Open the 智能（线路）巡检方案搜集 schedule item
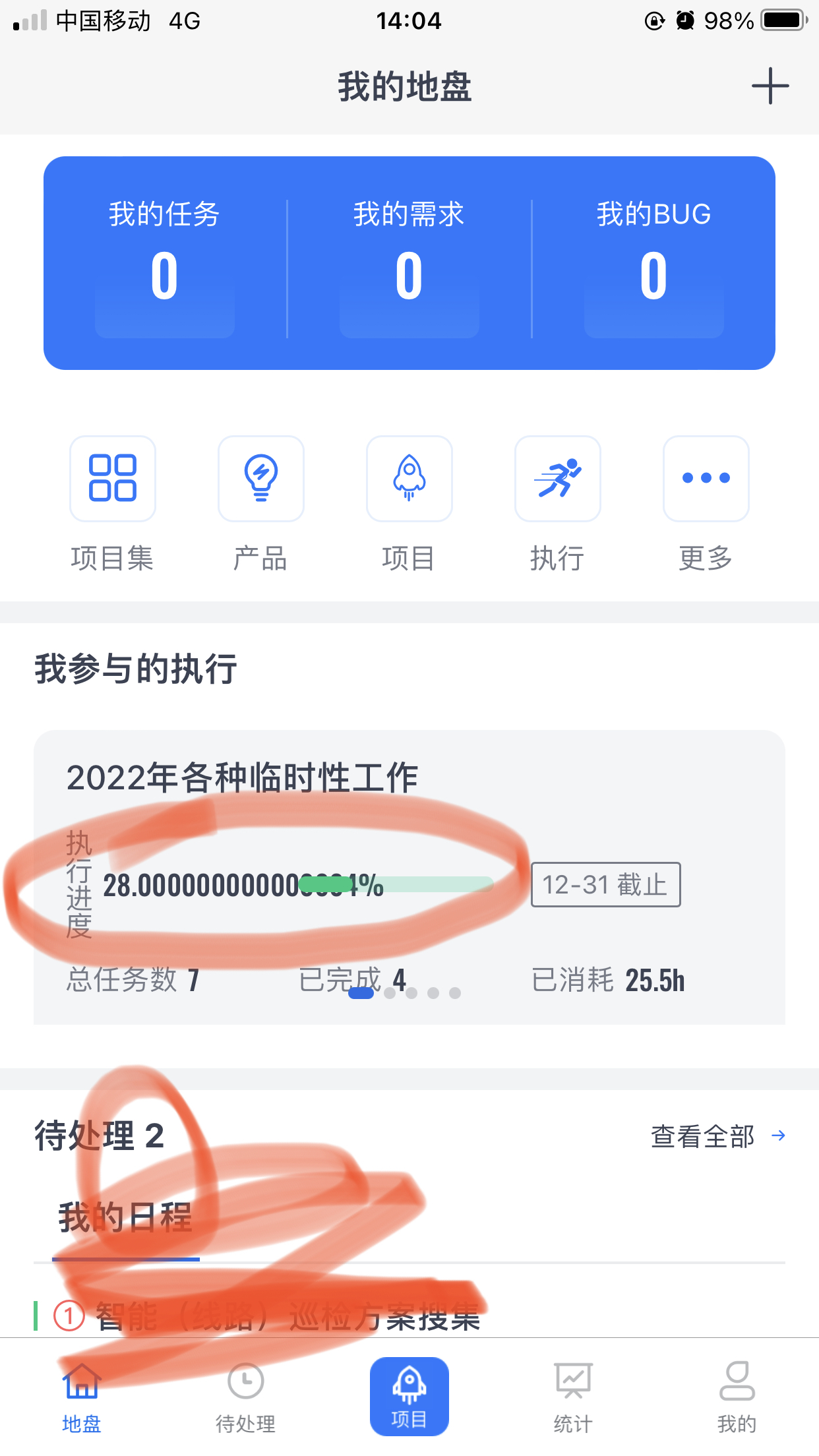 [288, 1317]
